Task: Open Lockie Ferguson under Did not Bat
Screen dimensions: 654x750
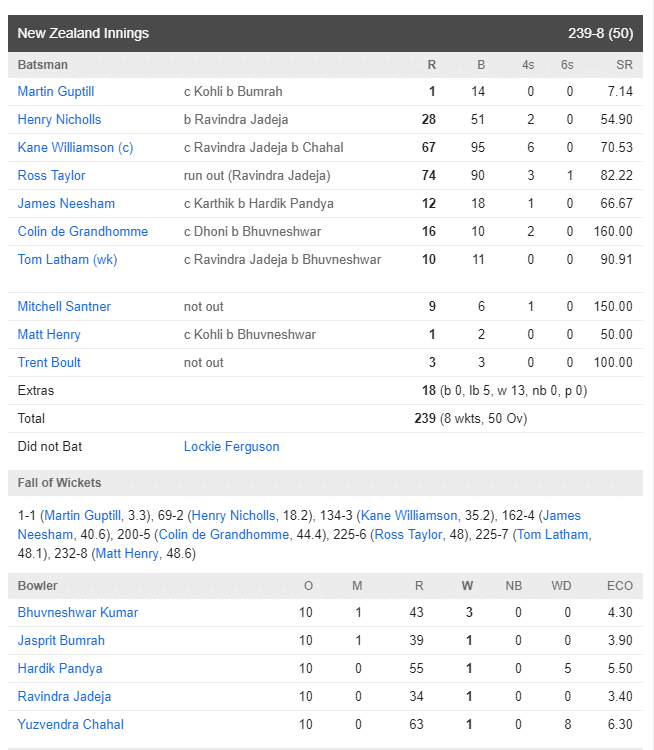Action: (231, 447)
